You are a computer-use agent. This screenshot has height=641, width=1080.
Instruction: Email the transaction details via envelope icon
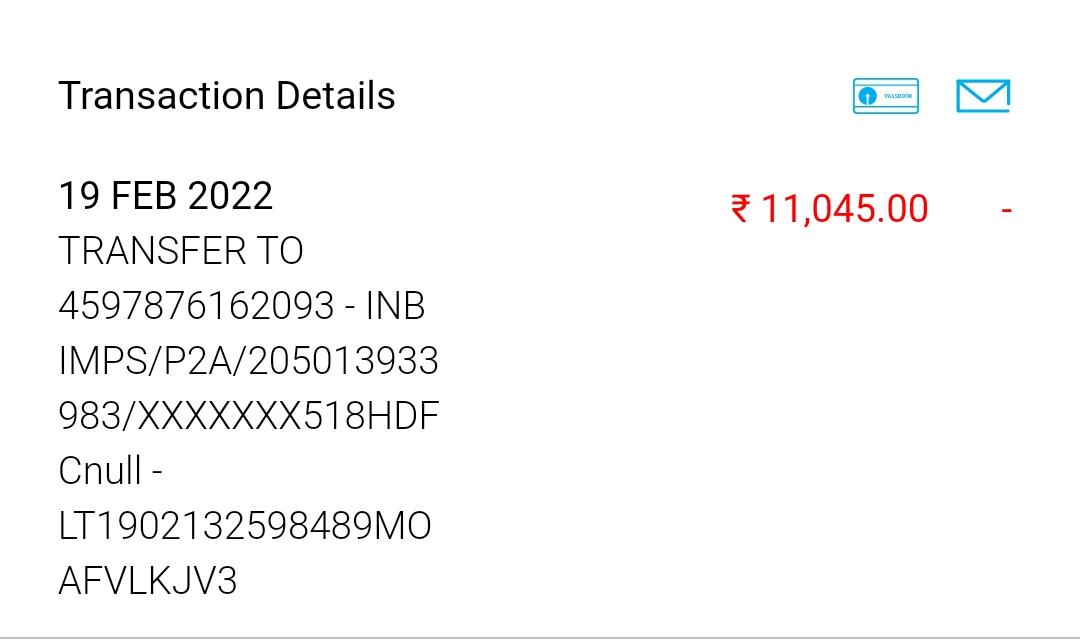tap(982, 96)
